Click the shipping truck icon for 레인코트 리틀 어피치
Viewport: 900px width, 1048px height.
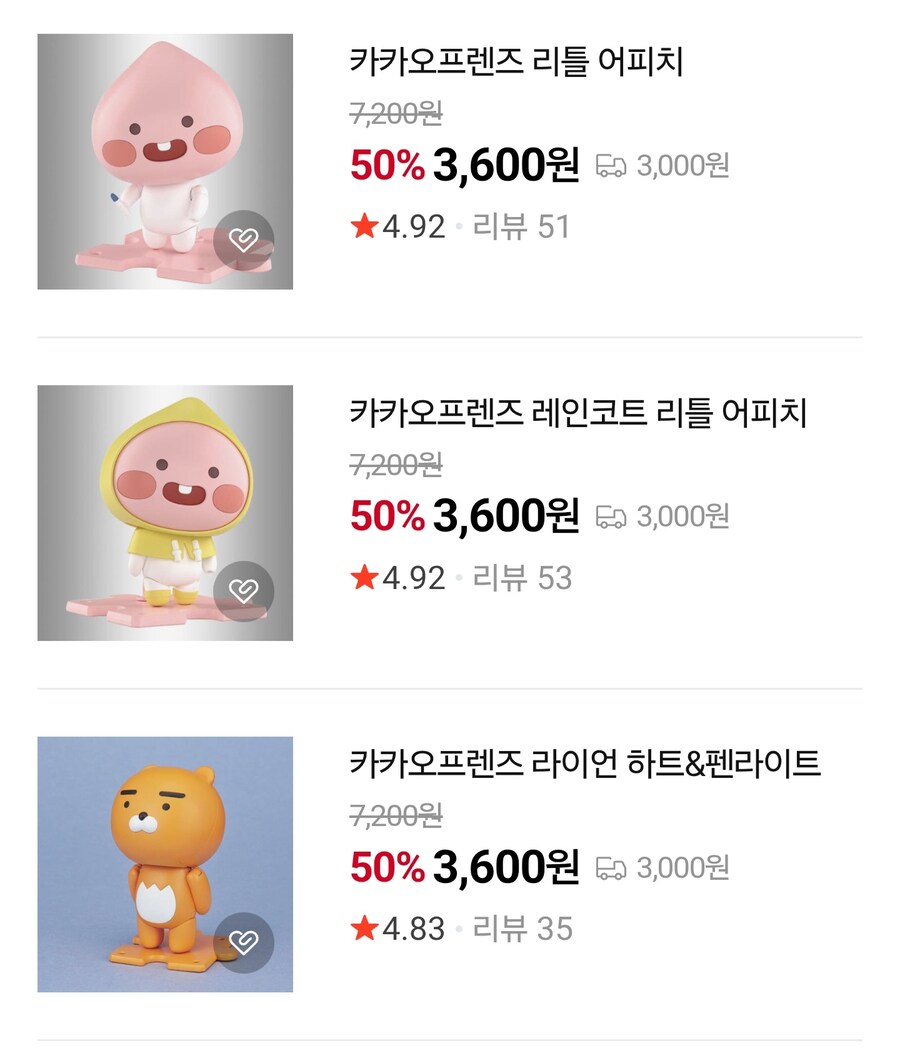(x=613, y=517)
